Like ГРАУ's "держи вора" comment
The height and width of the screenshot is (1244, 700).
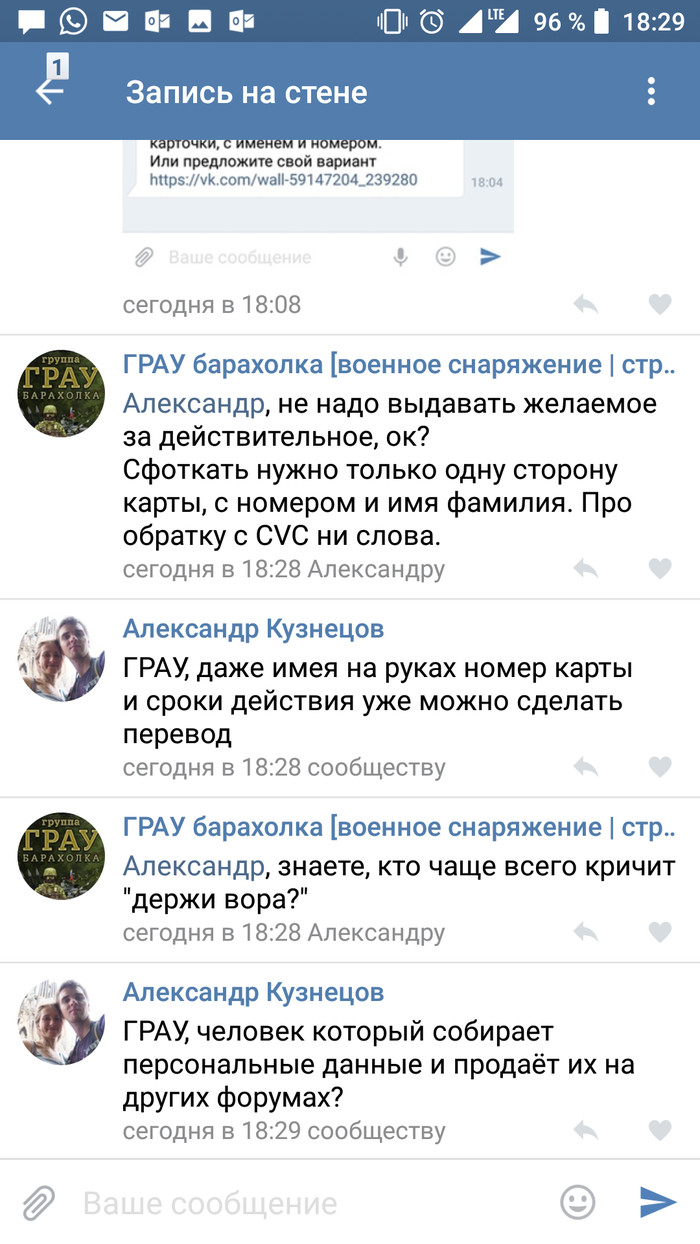pos(659,932)
